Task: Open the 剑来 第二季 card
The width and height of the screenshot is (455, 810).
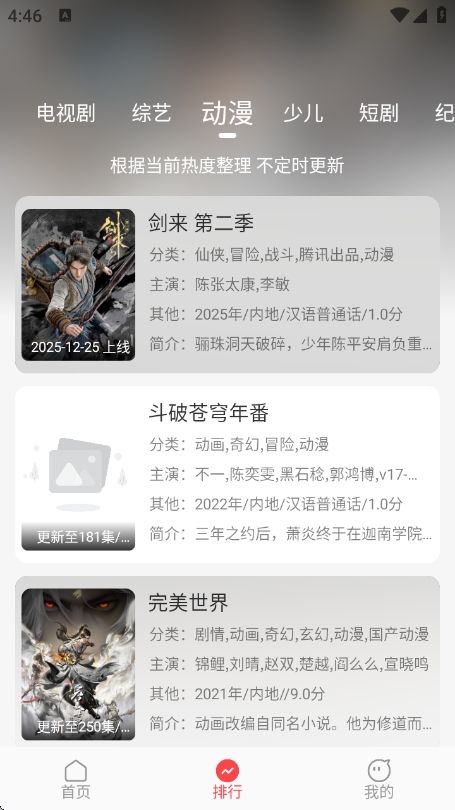Action: point(227,285)
